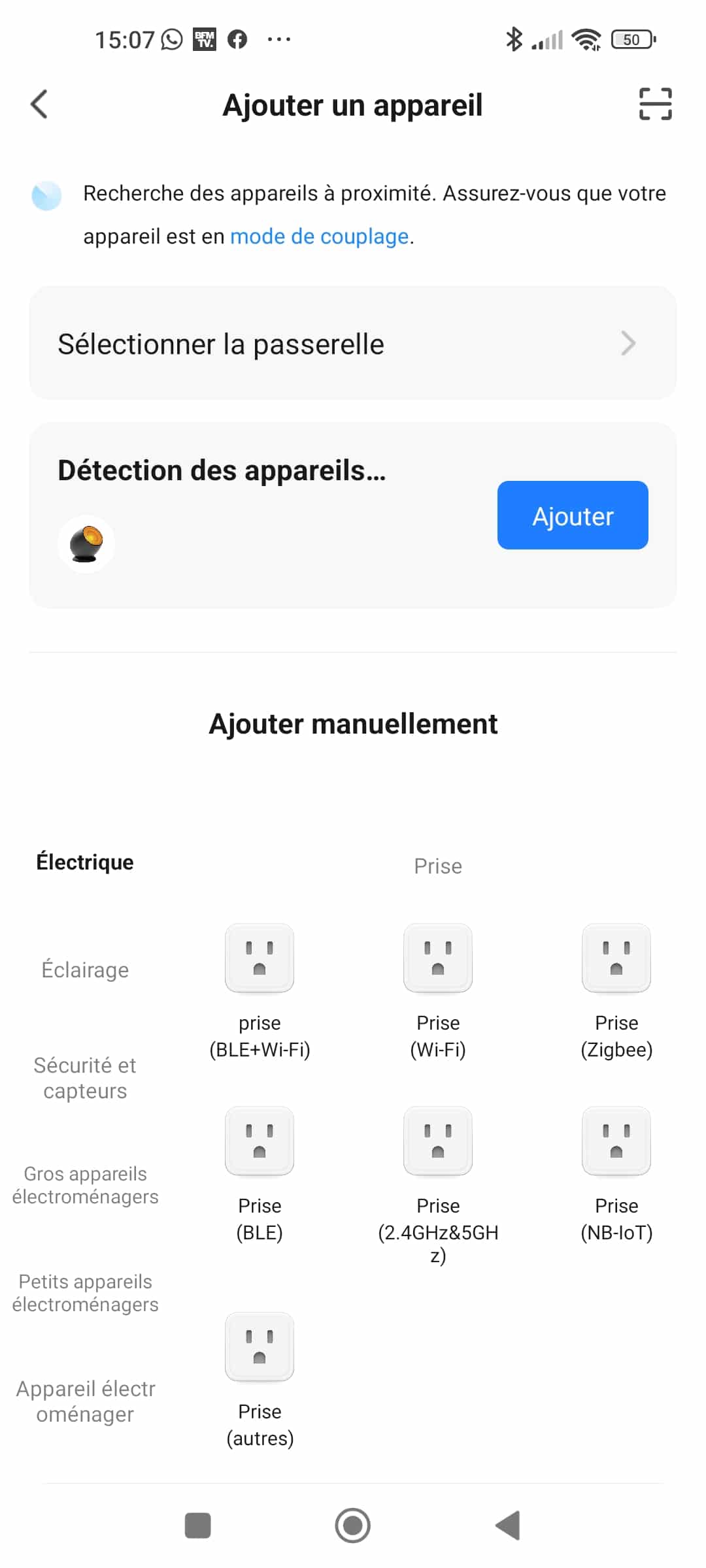Choose Prise (autres)
Image resolution: width=706 pixels, height=1568 pixels.
(x=260, y=1381)
